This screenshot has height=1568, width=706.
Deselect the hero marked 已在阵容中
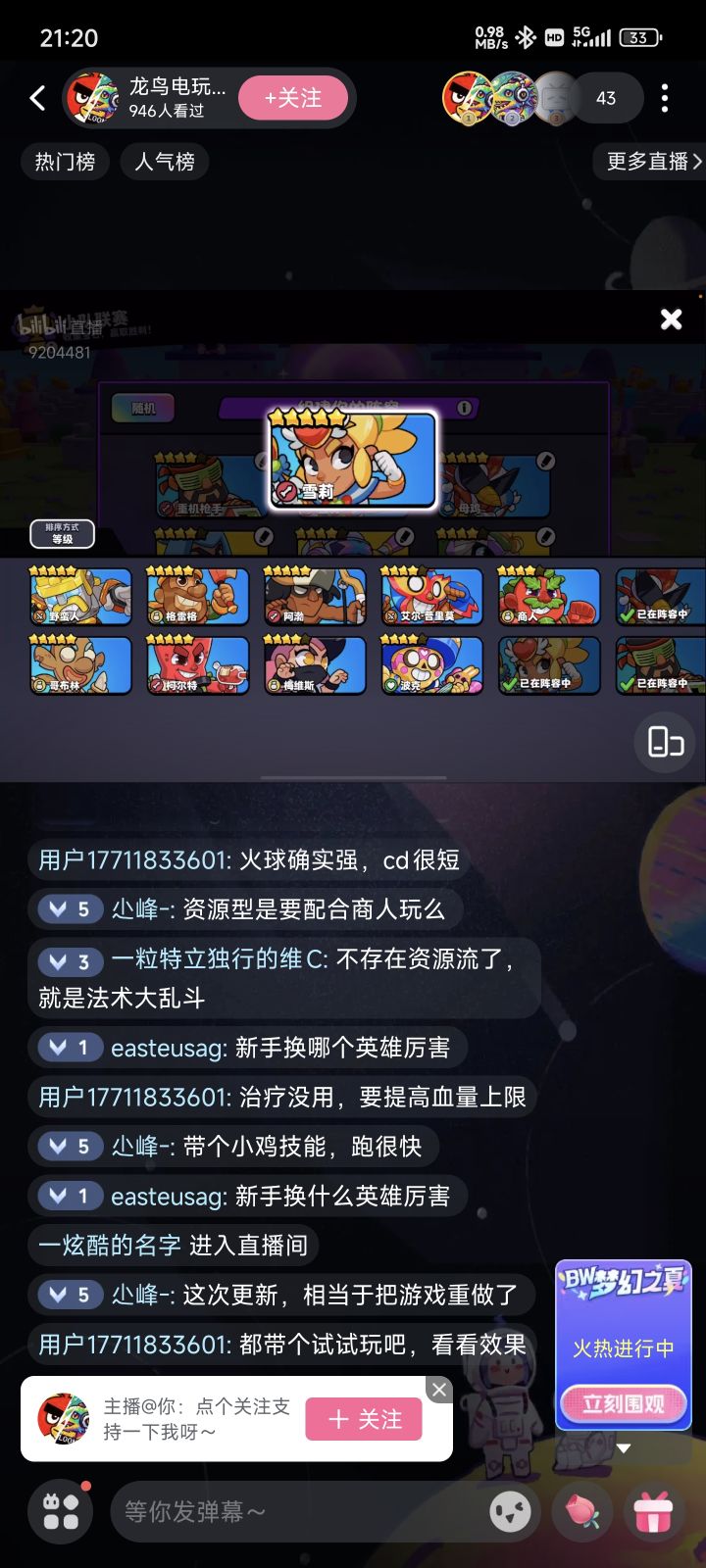pyautogui.click(x=549, y=665)
